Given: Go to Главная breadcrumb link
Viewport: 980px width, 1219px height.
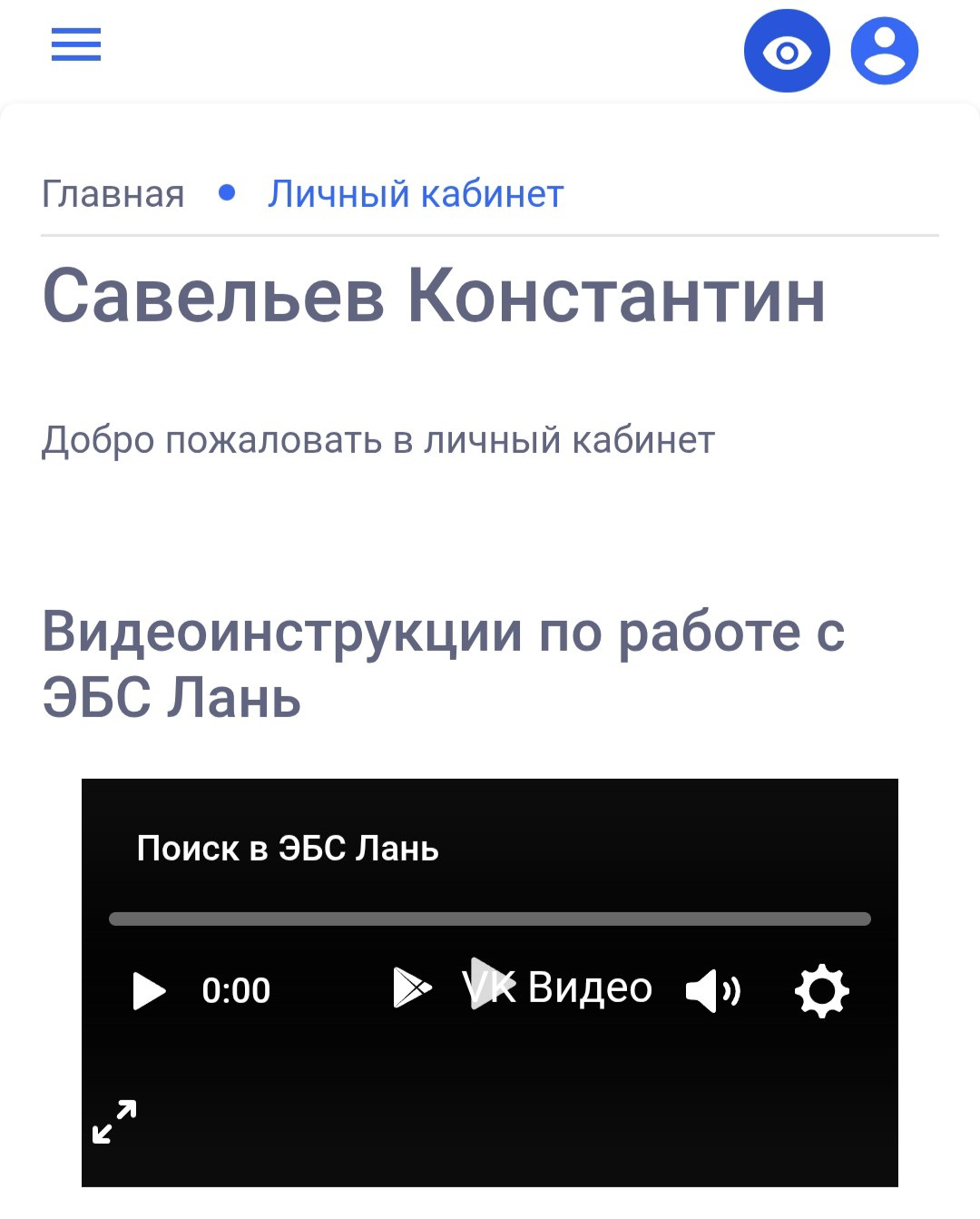Looking at the screenshot, I should 113,194.
